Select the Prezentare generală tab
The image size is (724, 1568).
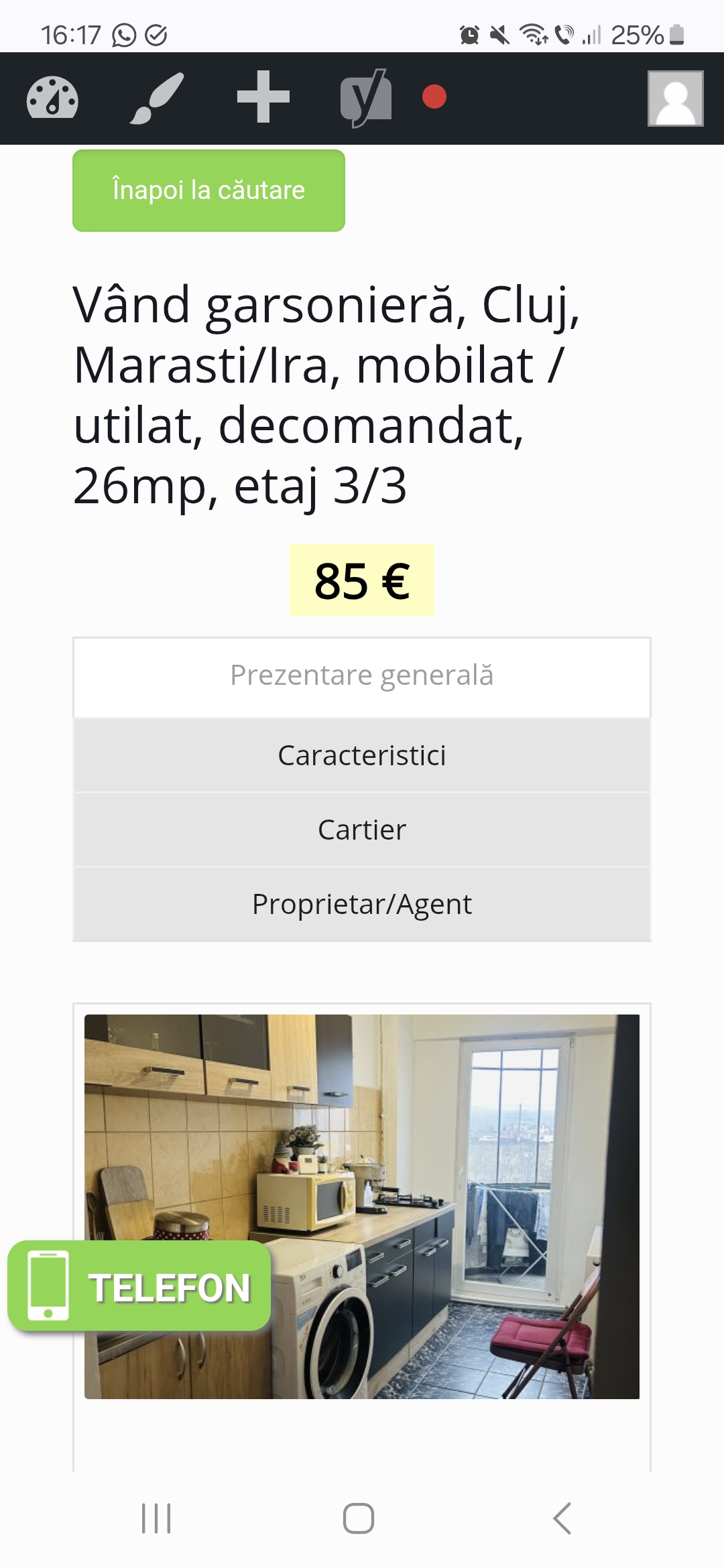(362, 676)
